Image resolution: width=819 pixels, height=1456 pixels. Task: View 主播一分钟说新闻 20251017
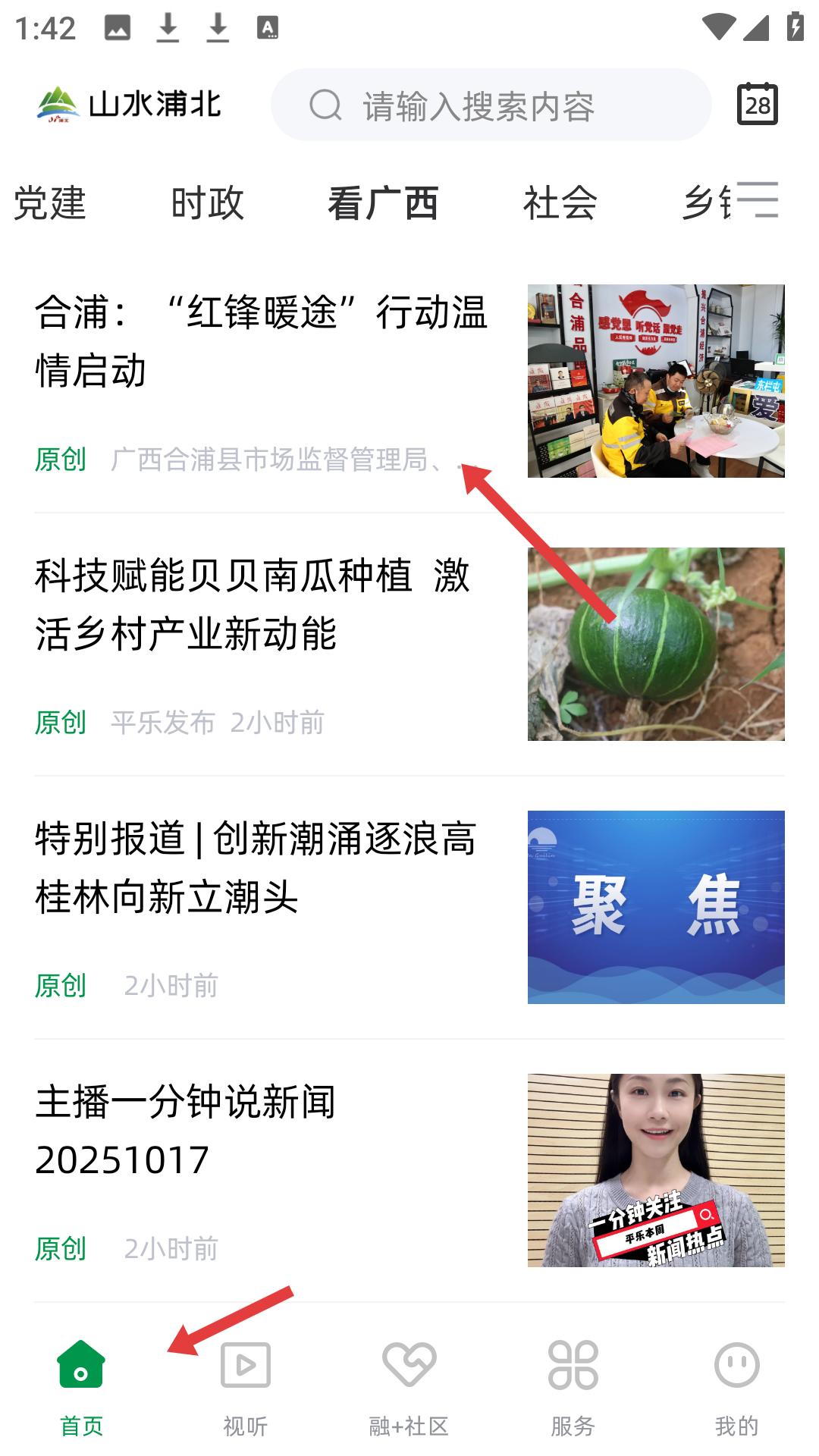click(186, 1130)
